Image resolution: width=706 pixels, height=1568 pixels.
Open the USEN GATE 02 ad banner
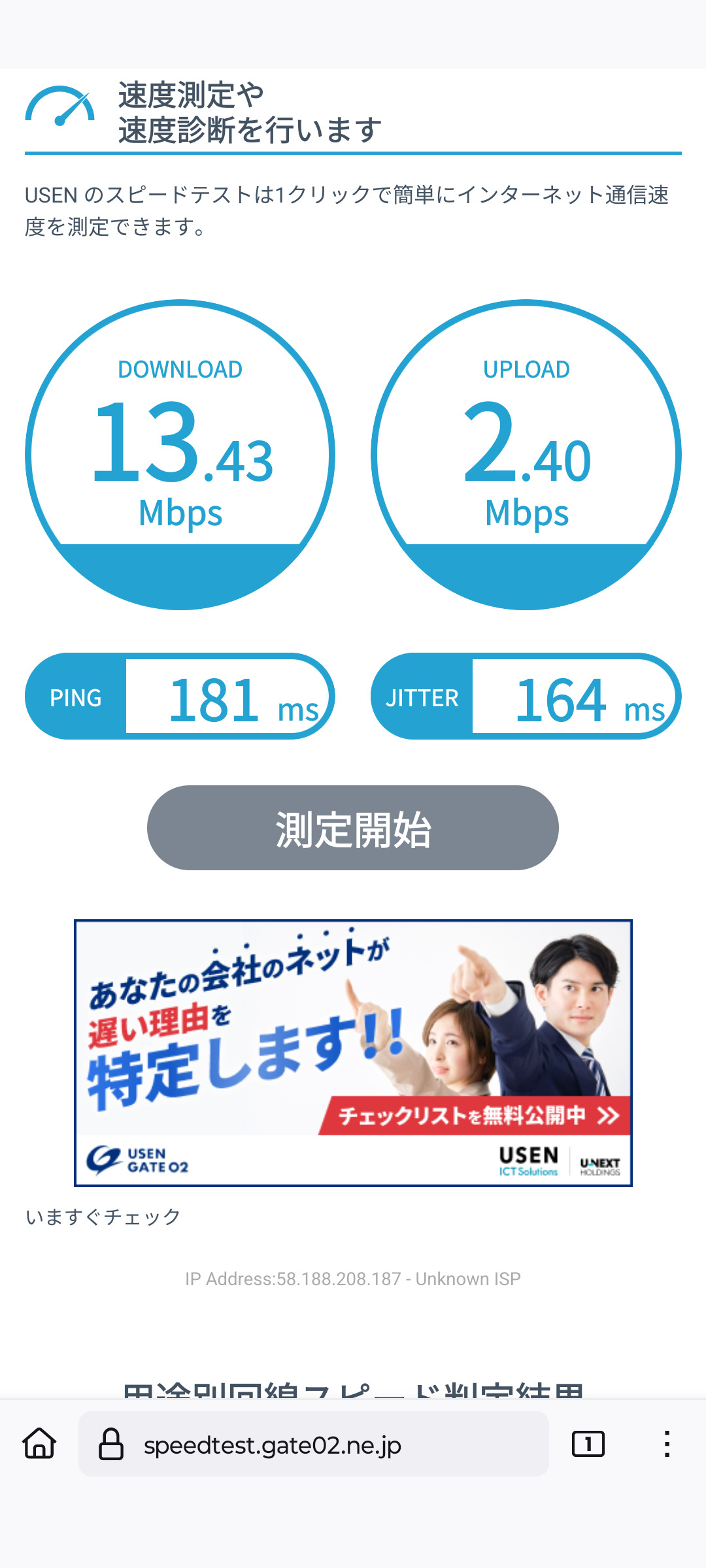352,1053
